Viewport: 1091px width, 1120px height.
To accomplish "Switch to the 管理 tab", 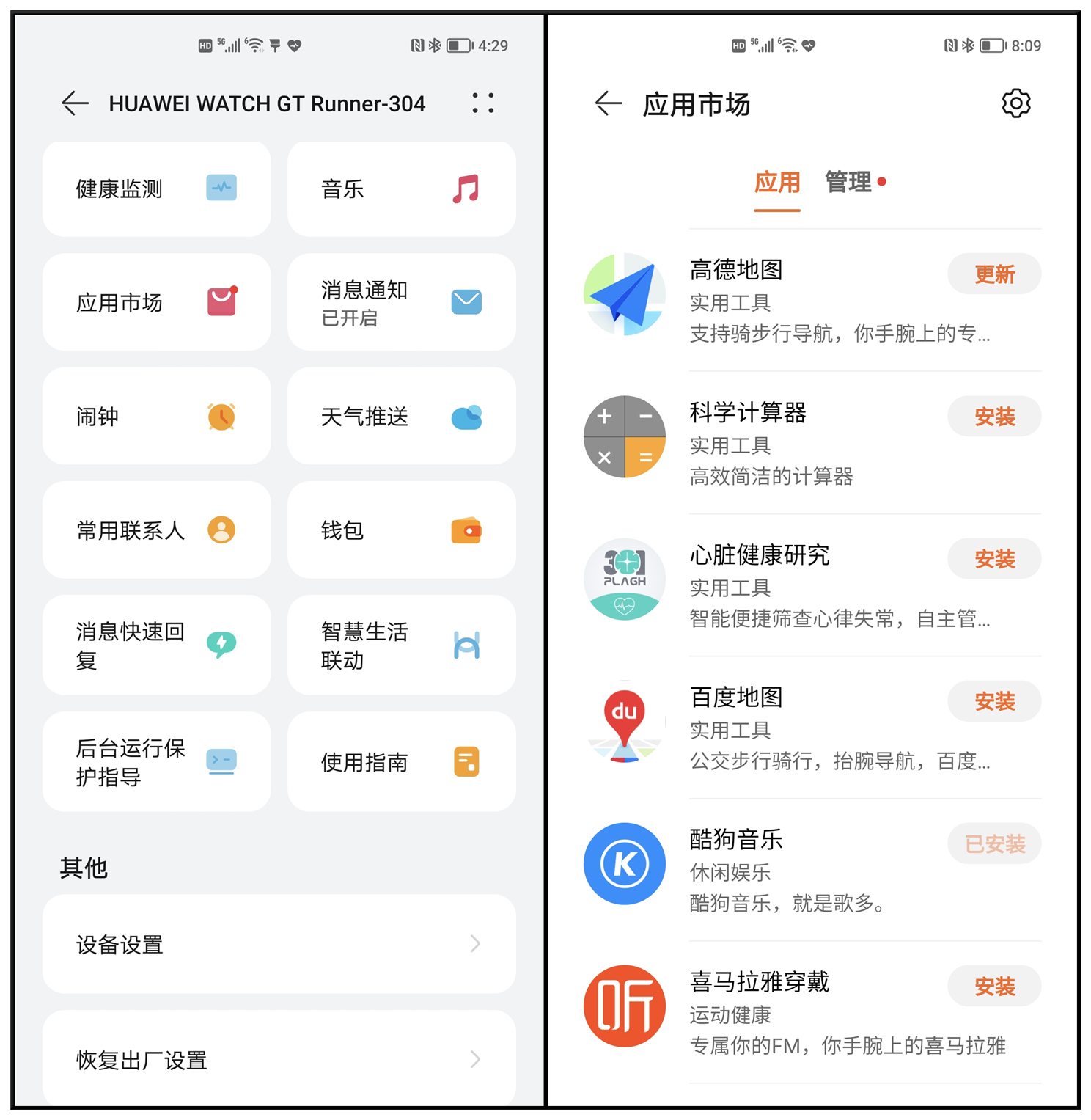I will 849,182.
